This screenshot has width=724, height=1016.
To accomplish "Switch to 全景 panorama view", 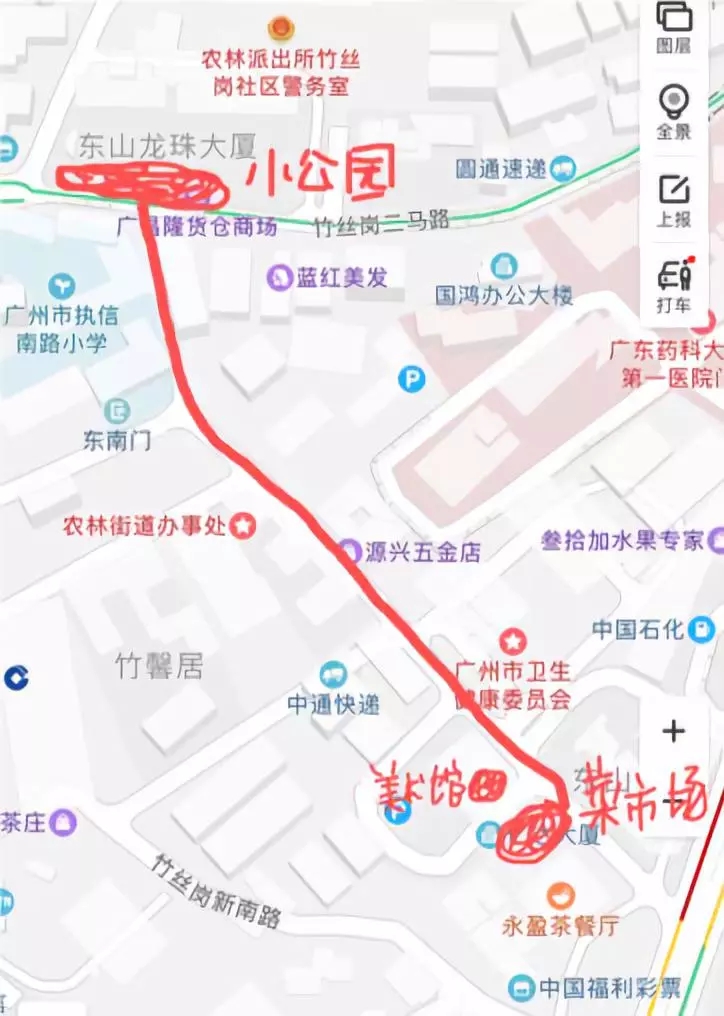I will [x=674, y=110].
